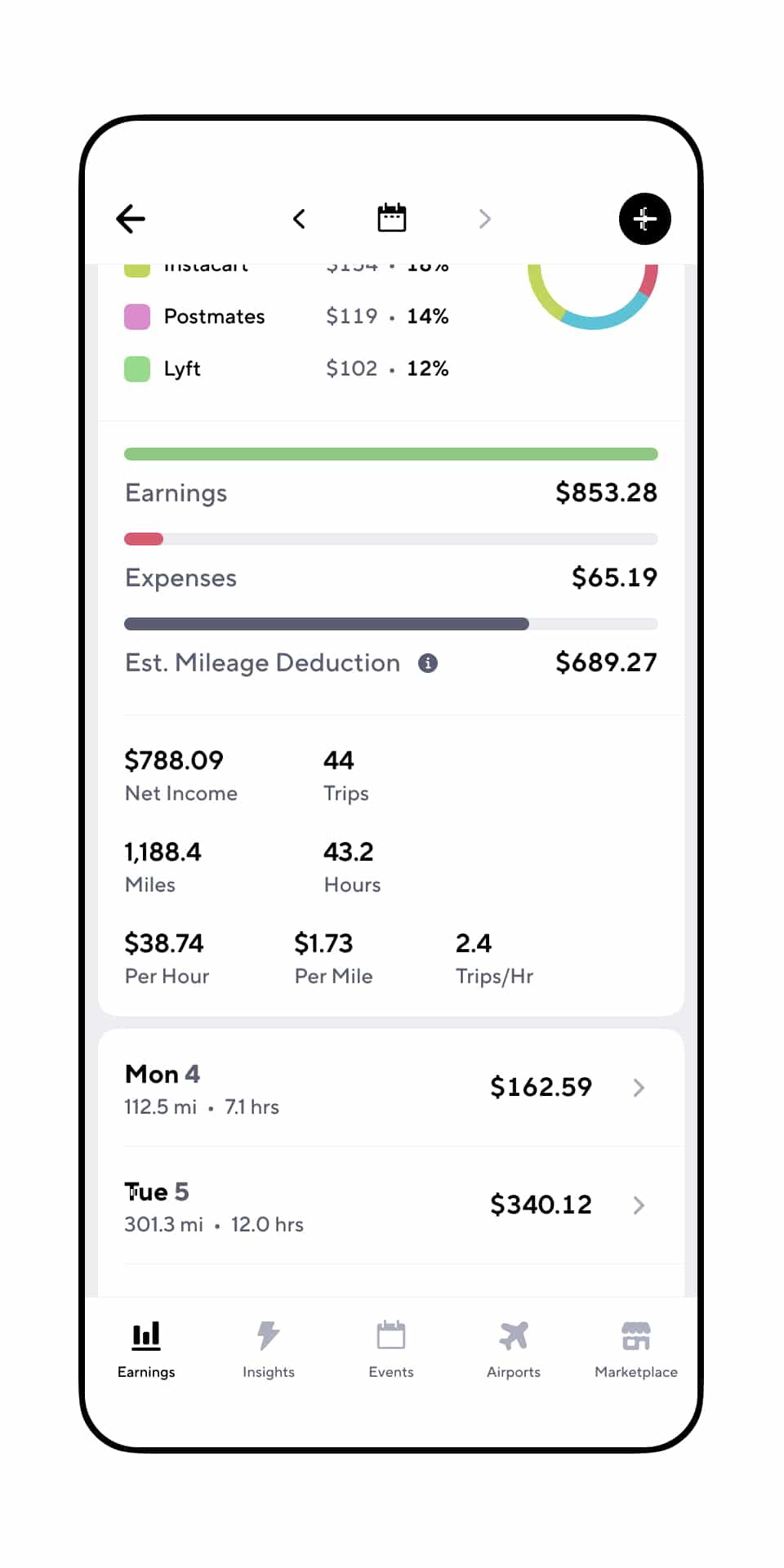The width and height of the screenshot is (784, 1568).
Task: Tap the back arrow at top left
Action: pyautogui.click(x=131, y=218)
